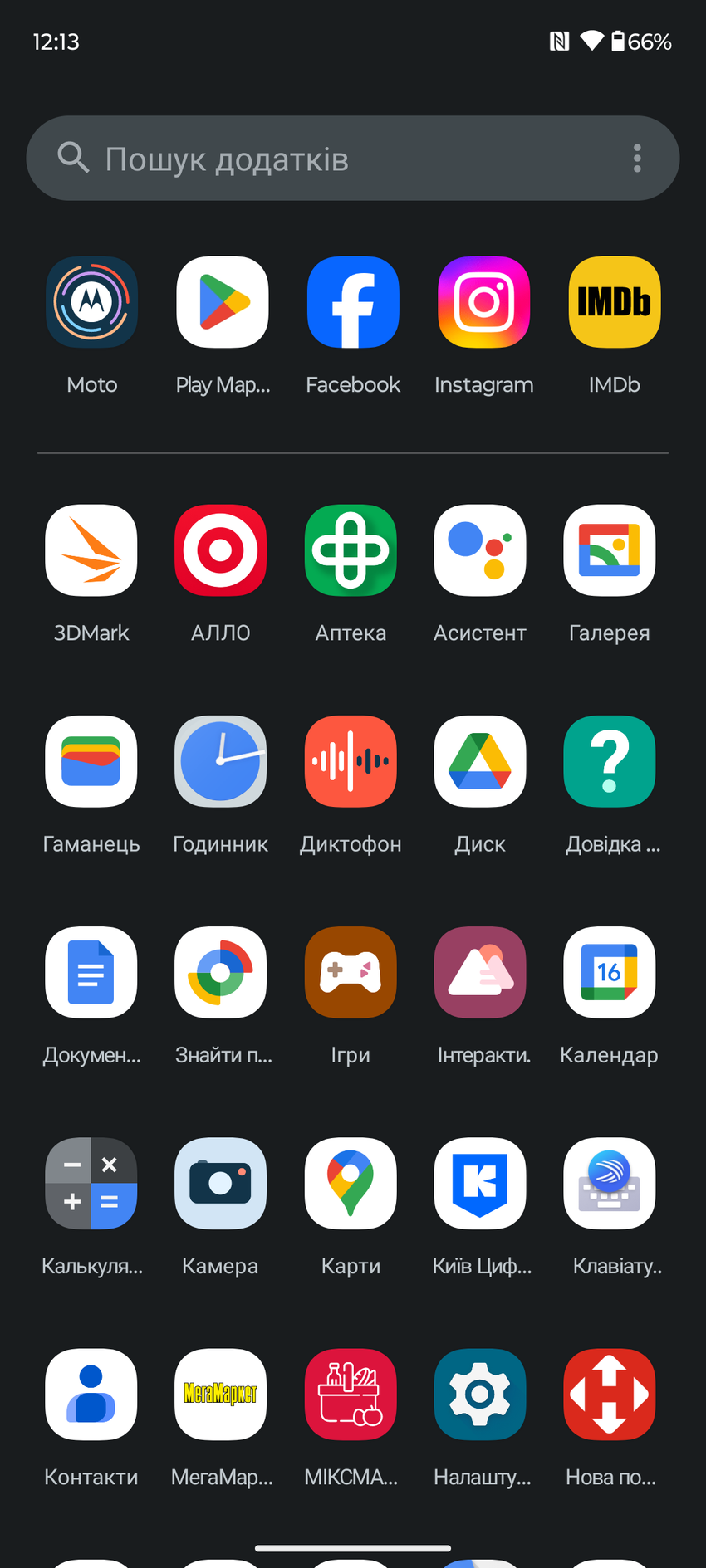Tap the Пошук додатків search field
Image resolution: width=706 pixels, height=1568 pixels.
(x=332, y=159)
